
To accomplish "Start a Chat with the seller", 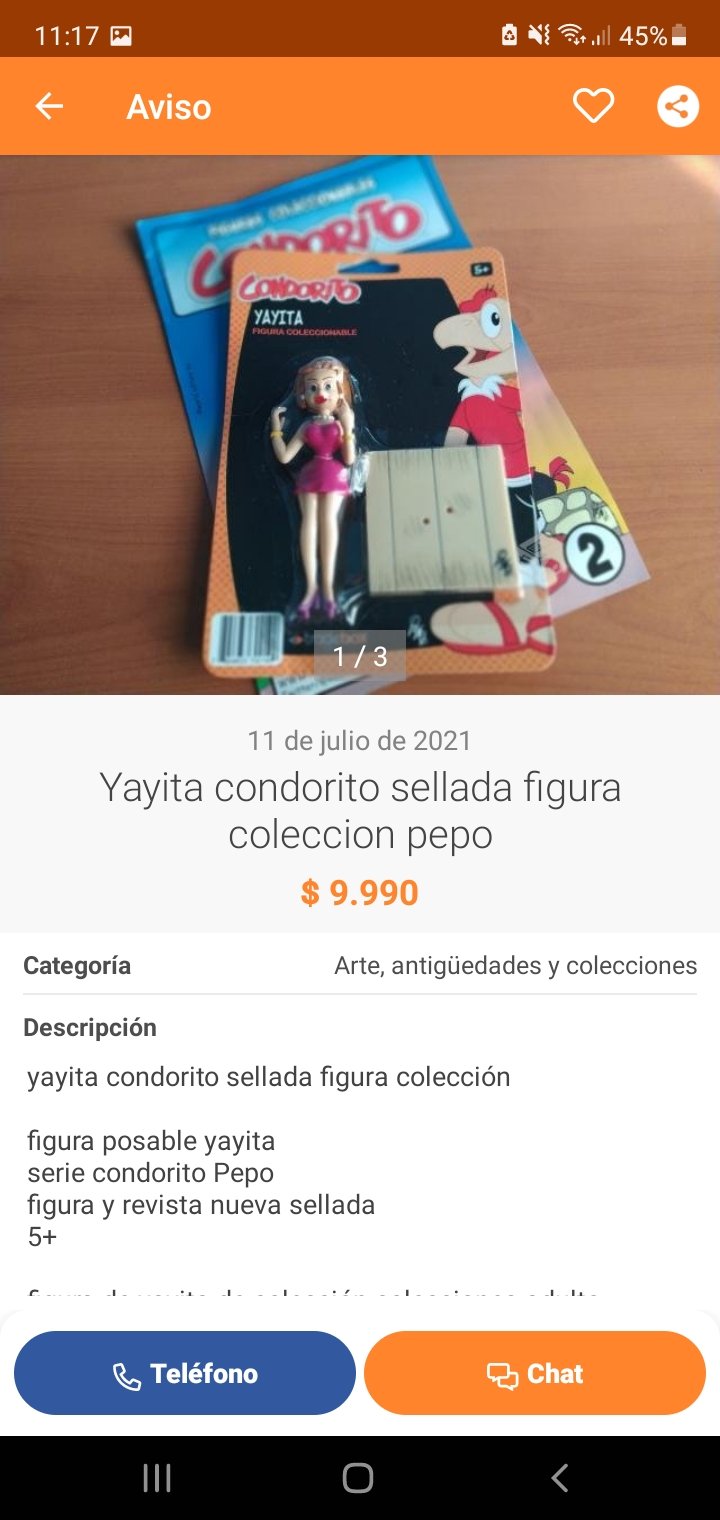I will click(535, 1373).
